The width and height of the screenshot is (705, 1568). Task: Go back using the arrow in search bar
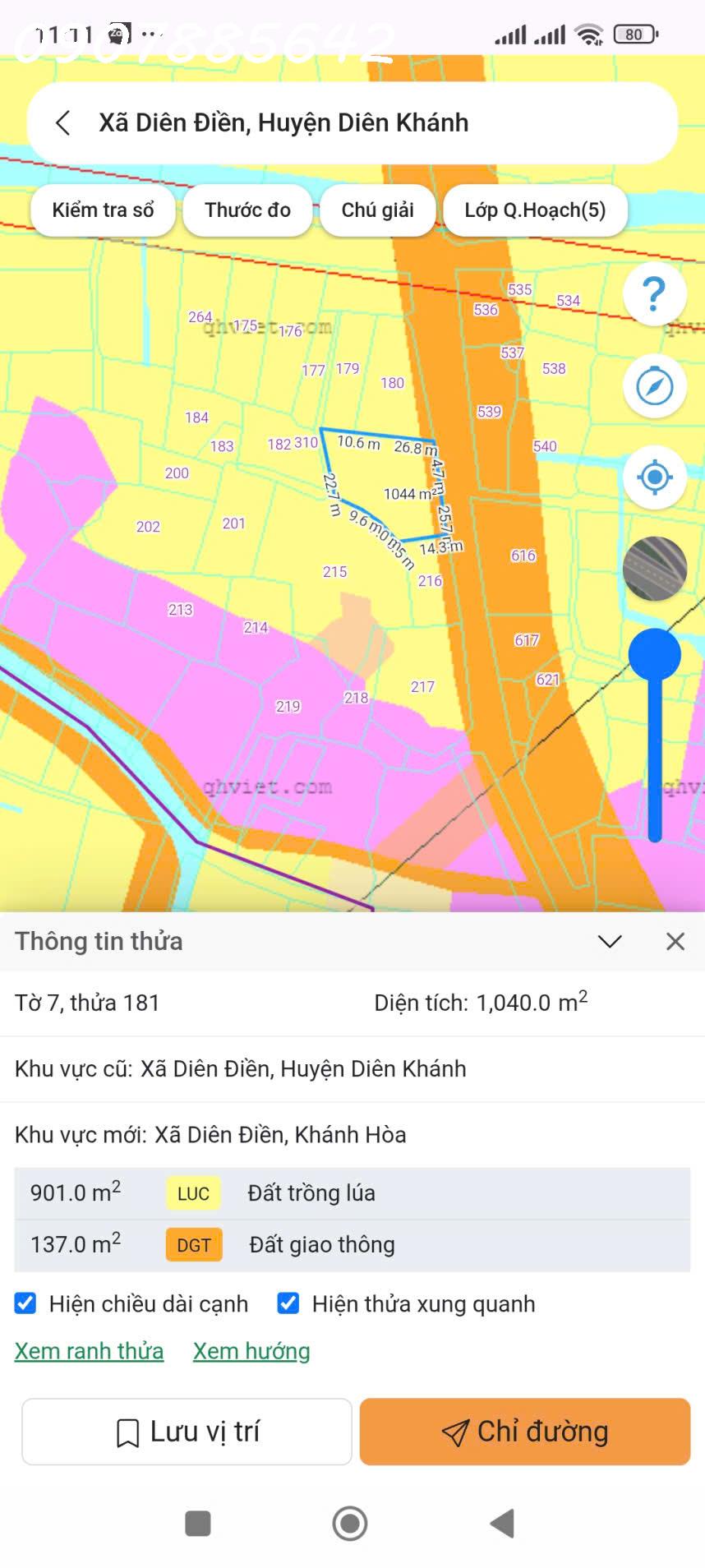tap(62, 123)
